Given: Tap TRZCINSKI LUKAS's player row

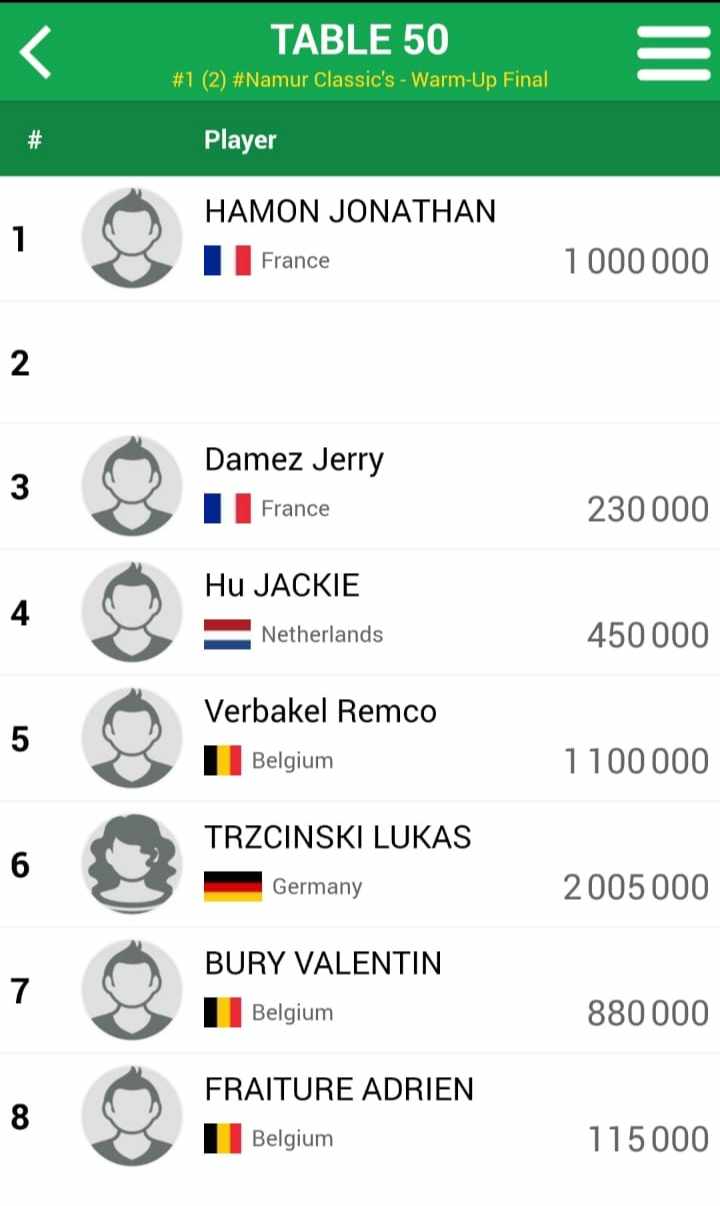Looking at the screenshot, I should [x=360, y=864].
